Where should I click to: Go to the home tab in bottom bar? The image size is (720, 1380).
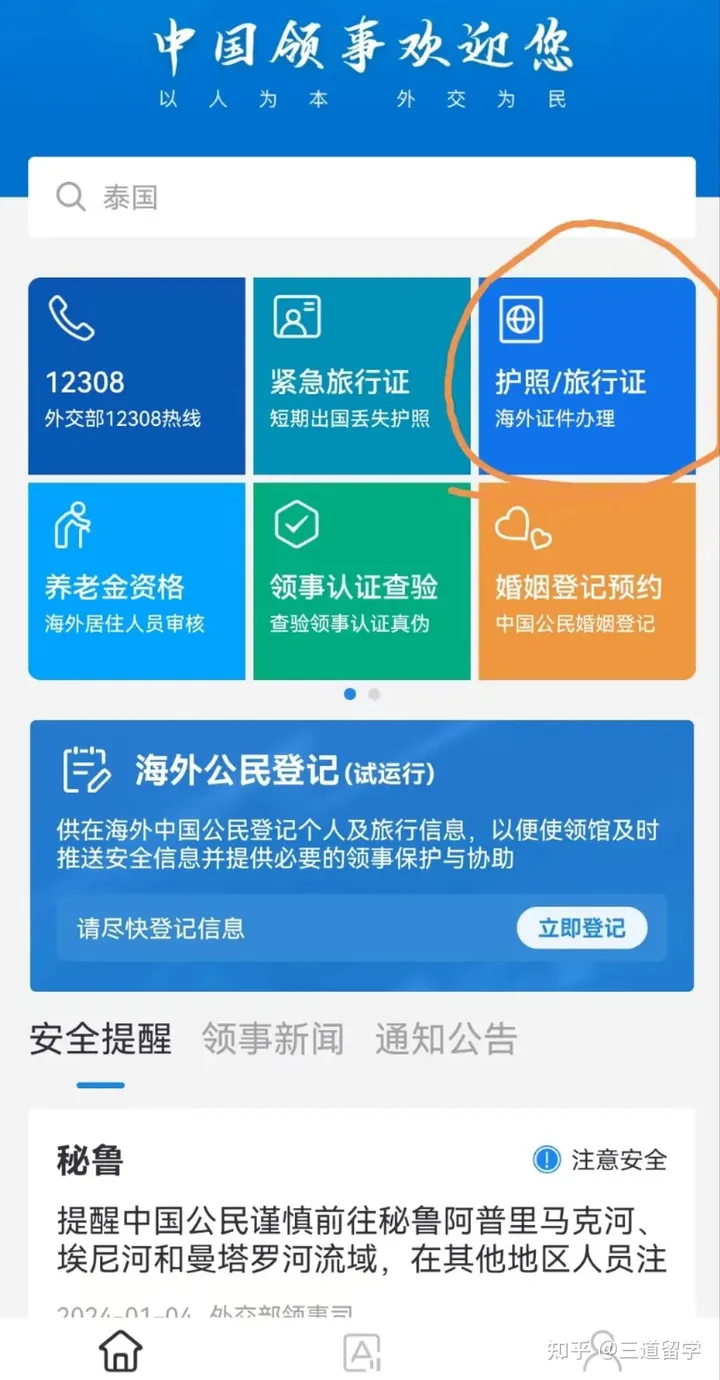[x=120, y=1351]
